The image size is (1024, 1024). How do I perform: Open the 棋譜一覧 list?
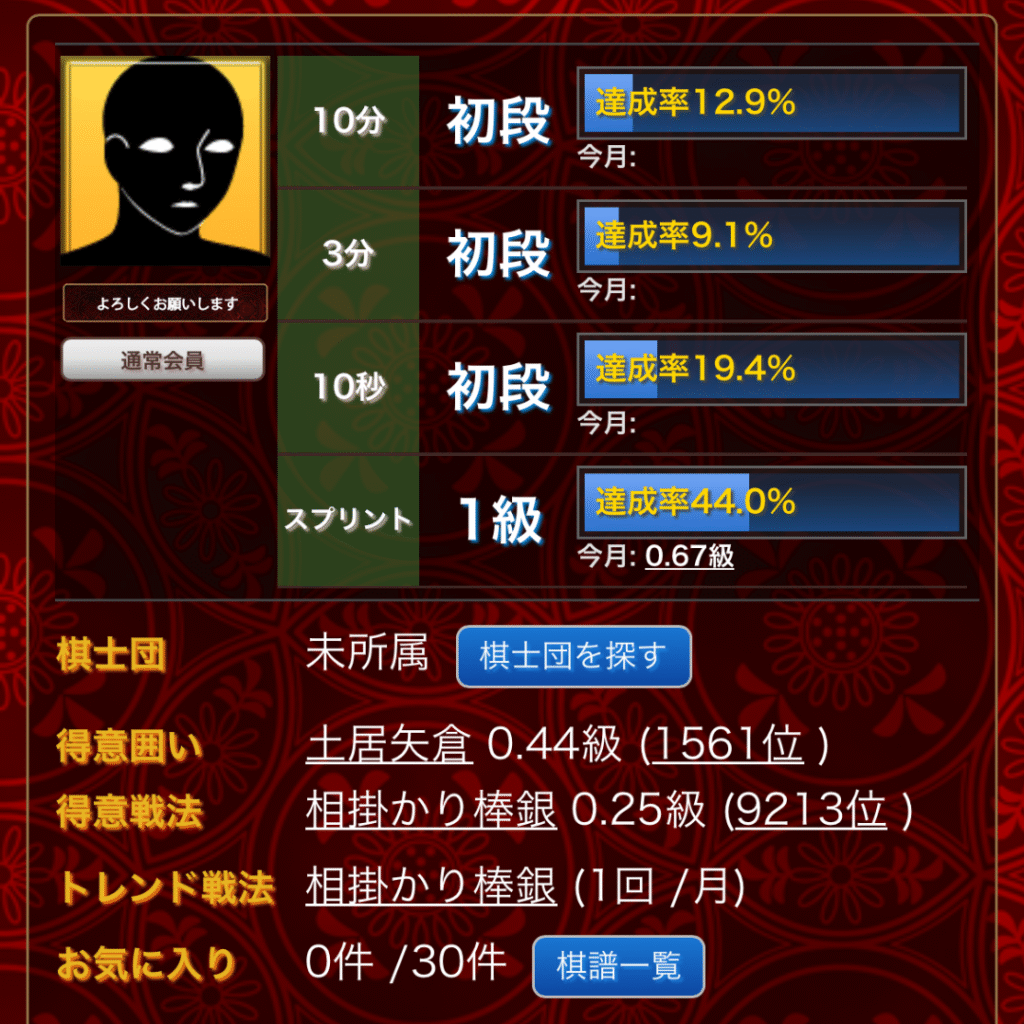click(618, 966)
